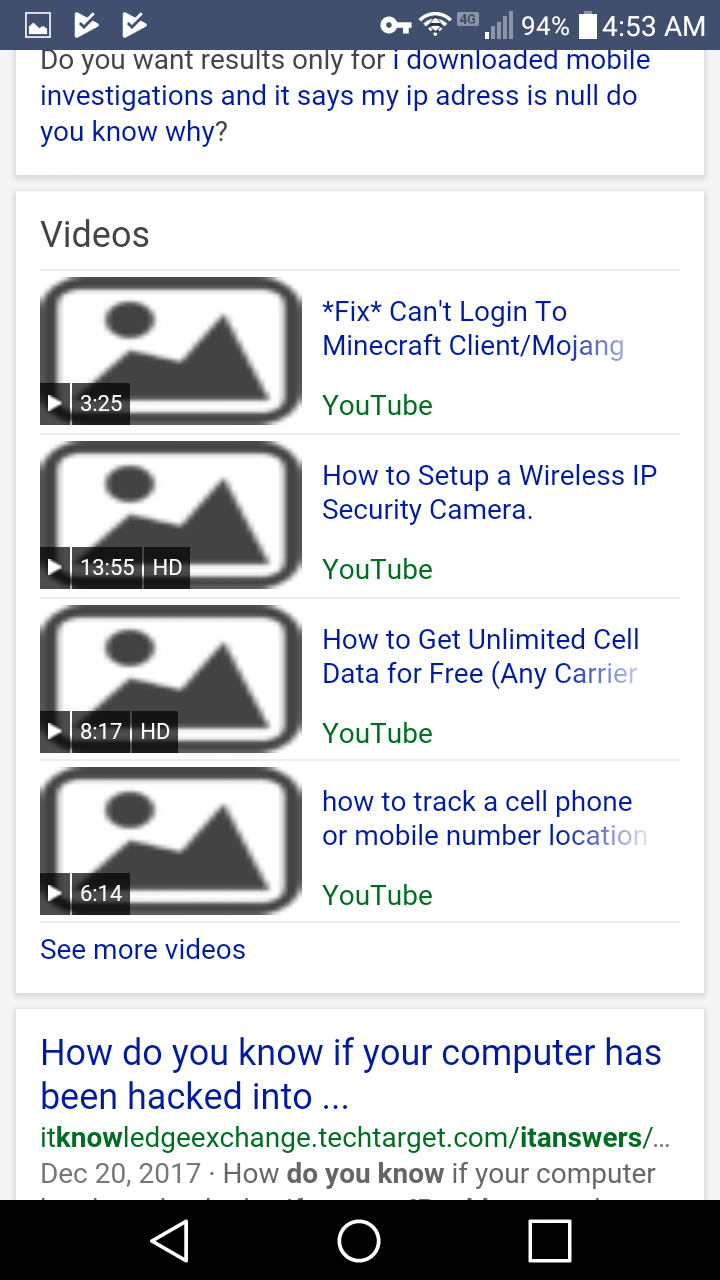Open the *Fix* Can't Login To Minecraft video title
The width and height of the screenshot is (720, 1280).
(x=473, y=328)
